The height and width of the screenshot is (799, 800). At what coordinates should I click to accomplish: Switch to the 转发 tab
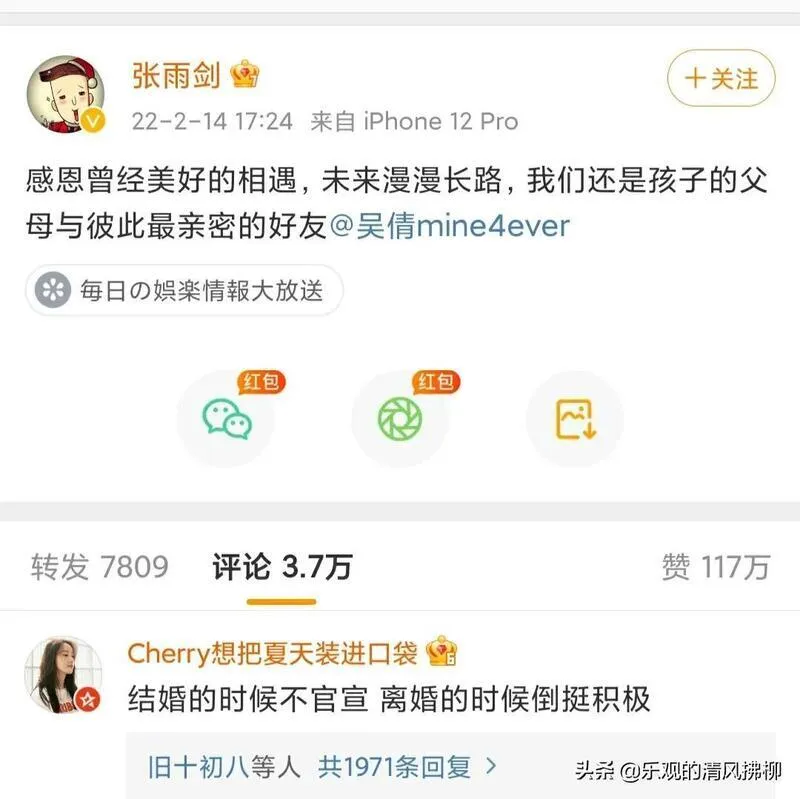coord(99,567)
